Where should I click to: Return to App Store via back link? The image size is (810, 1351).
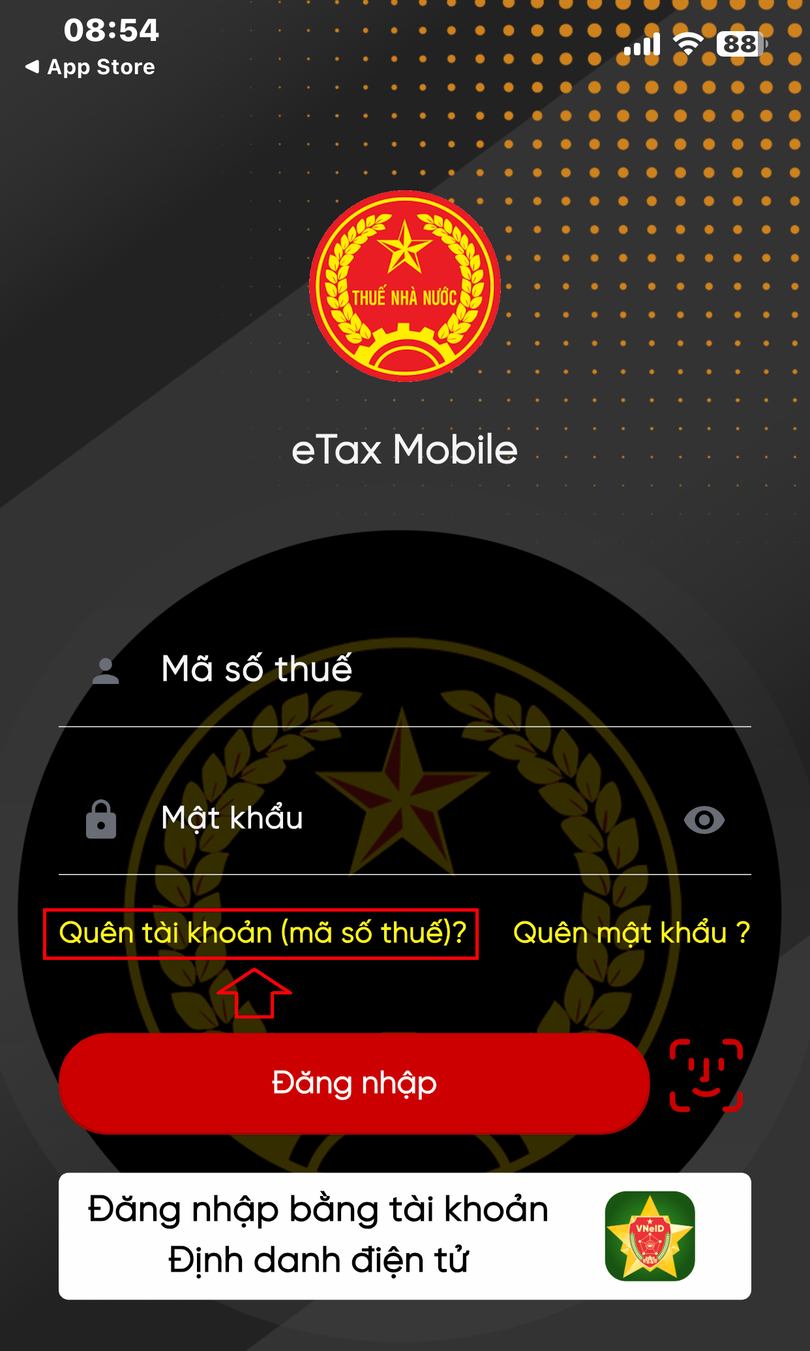coord(90,67)
